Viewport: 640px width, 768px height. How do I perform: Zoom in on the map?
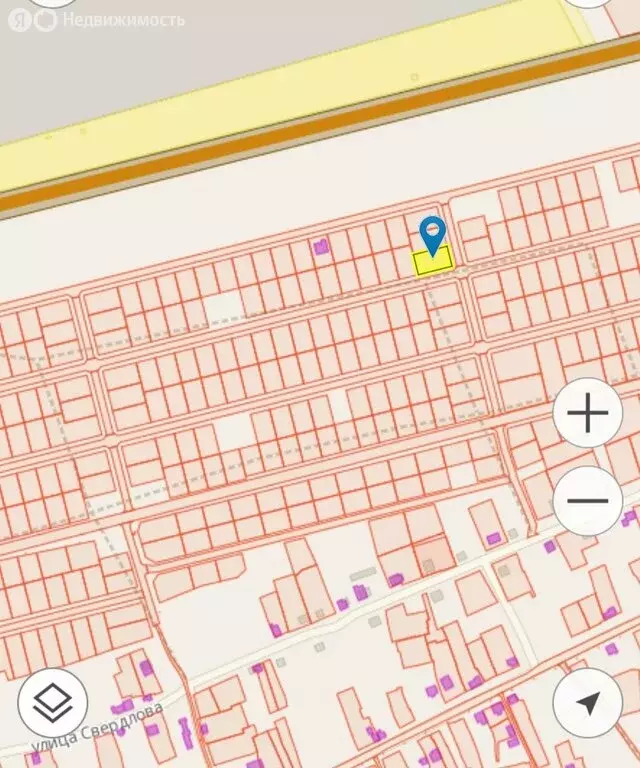coord(588,412)
